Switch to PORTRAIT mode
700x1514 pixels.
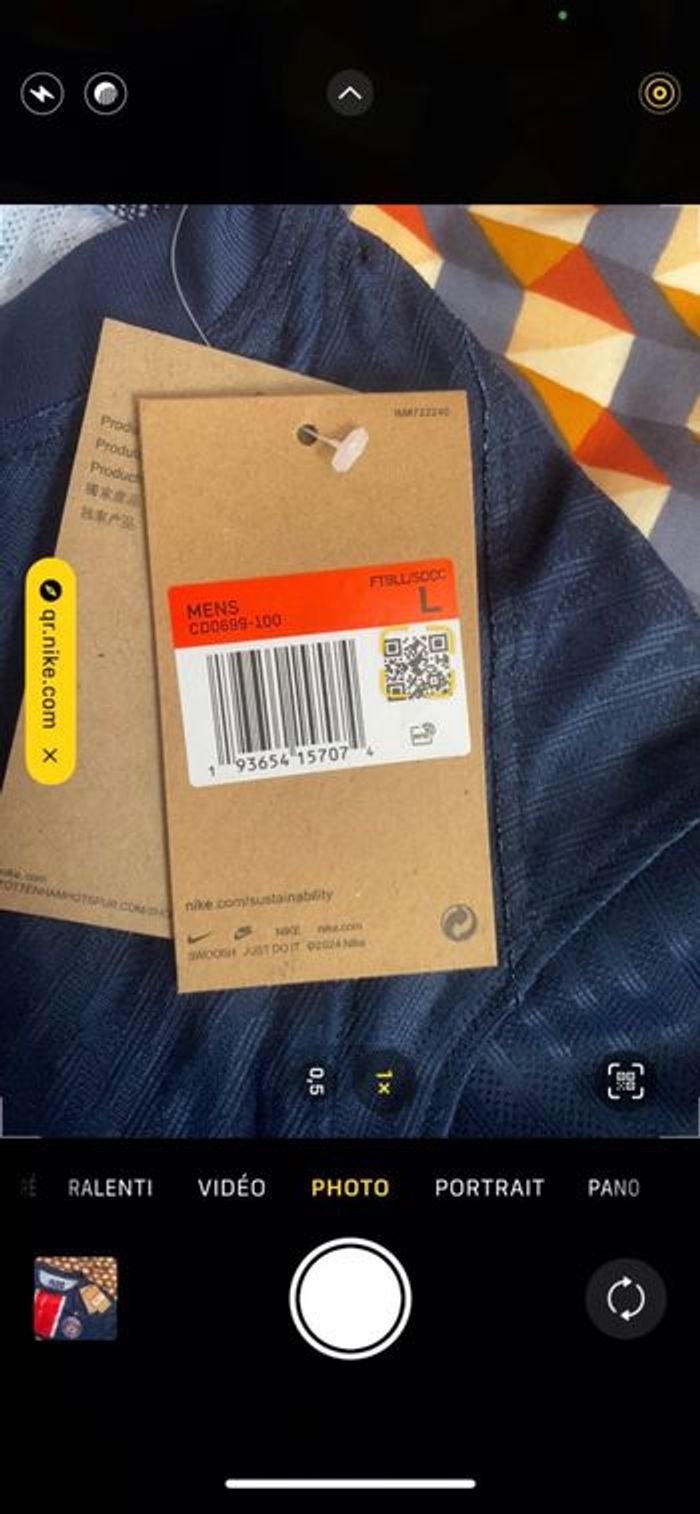click(x=489, y=1188)
